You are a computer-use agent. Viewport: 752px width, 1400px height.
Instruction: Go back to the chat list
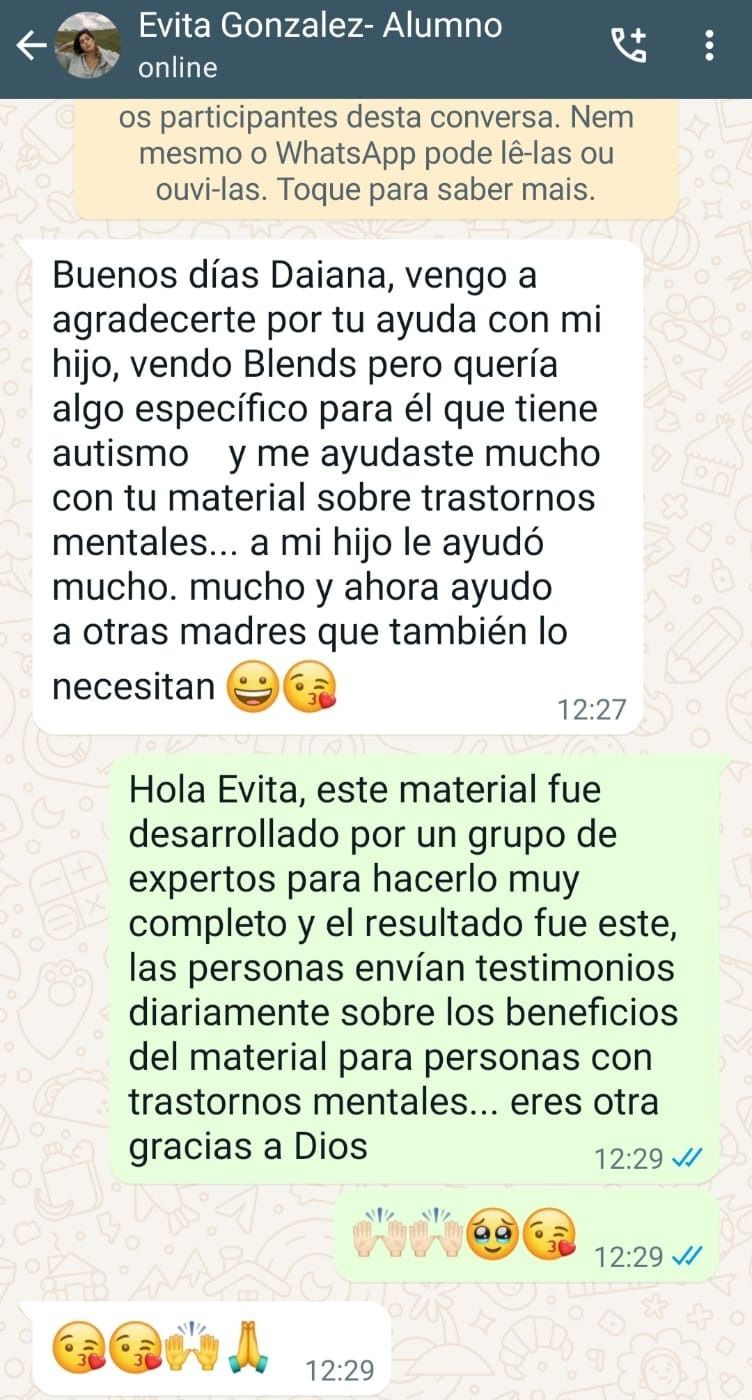30,46
